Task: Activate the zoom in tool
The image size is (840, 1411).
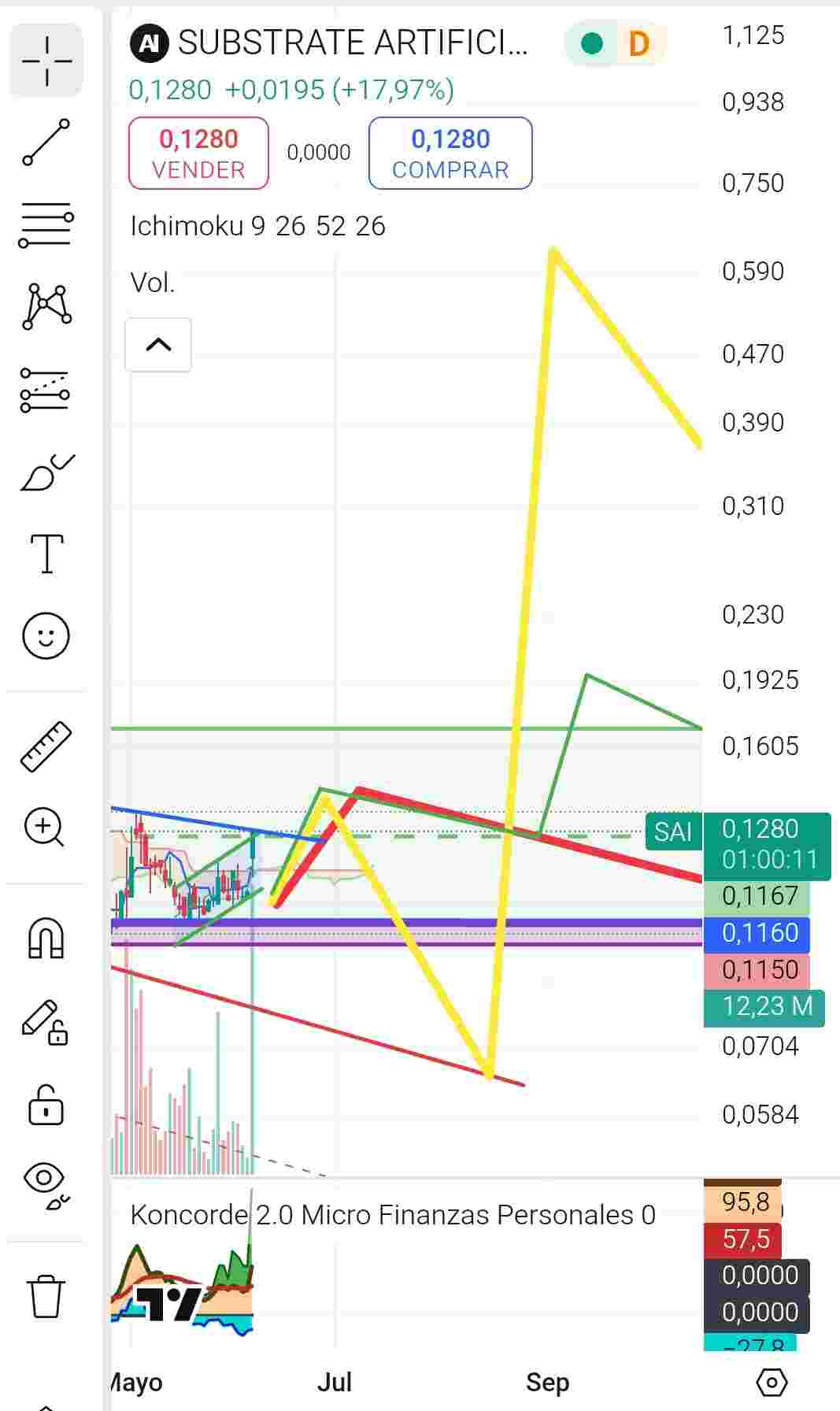Action: (45, 828)
